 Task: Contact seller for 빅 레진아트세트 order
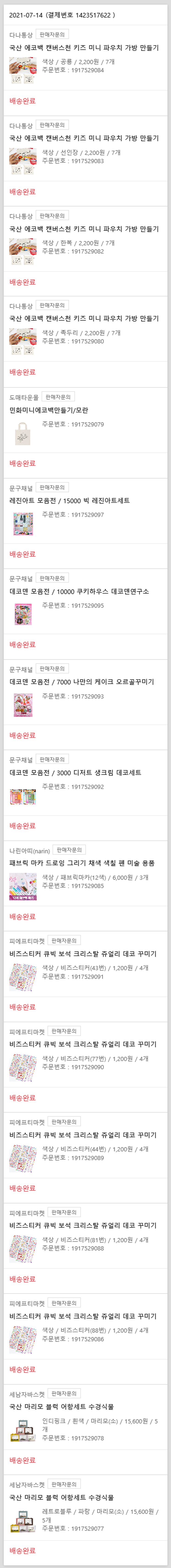click(52, 488)
